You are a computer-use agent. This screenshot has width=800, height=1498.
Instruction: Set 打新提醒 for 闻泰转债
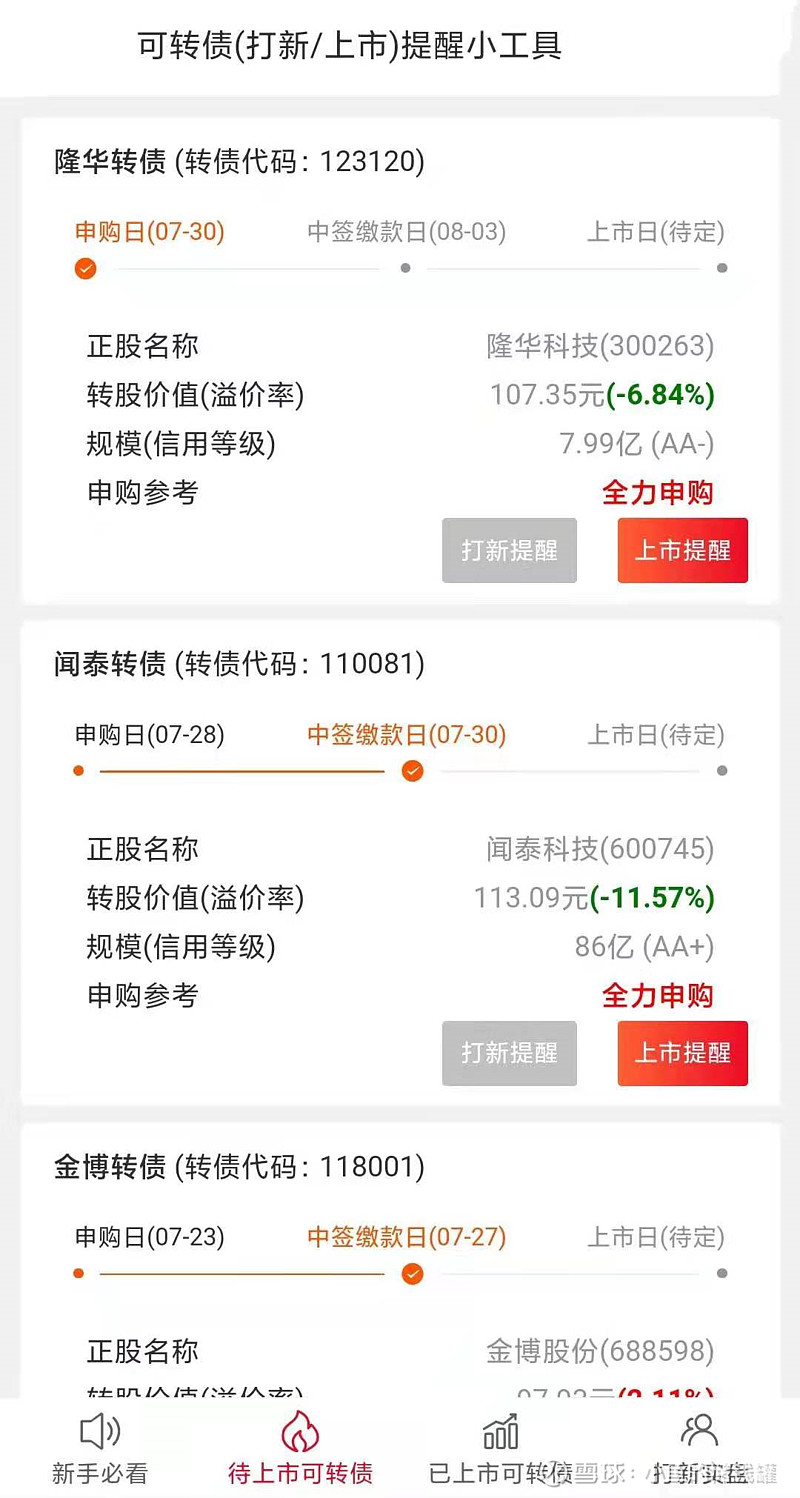[510, 1053]
